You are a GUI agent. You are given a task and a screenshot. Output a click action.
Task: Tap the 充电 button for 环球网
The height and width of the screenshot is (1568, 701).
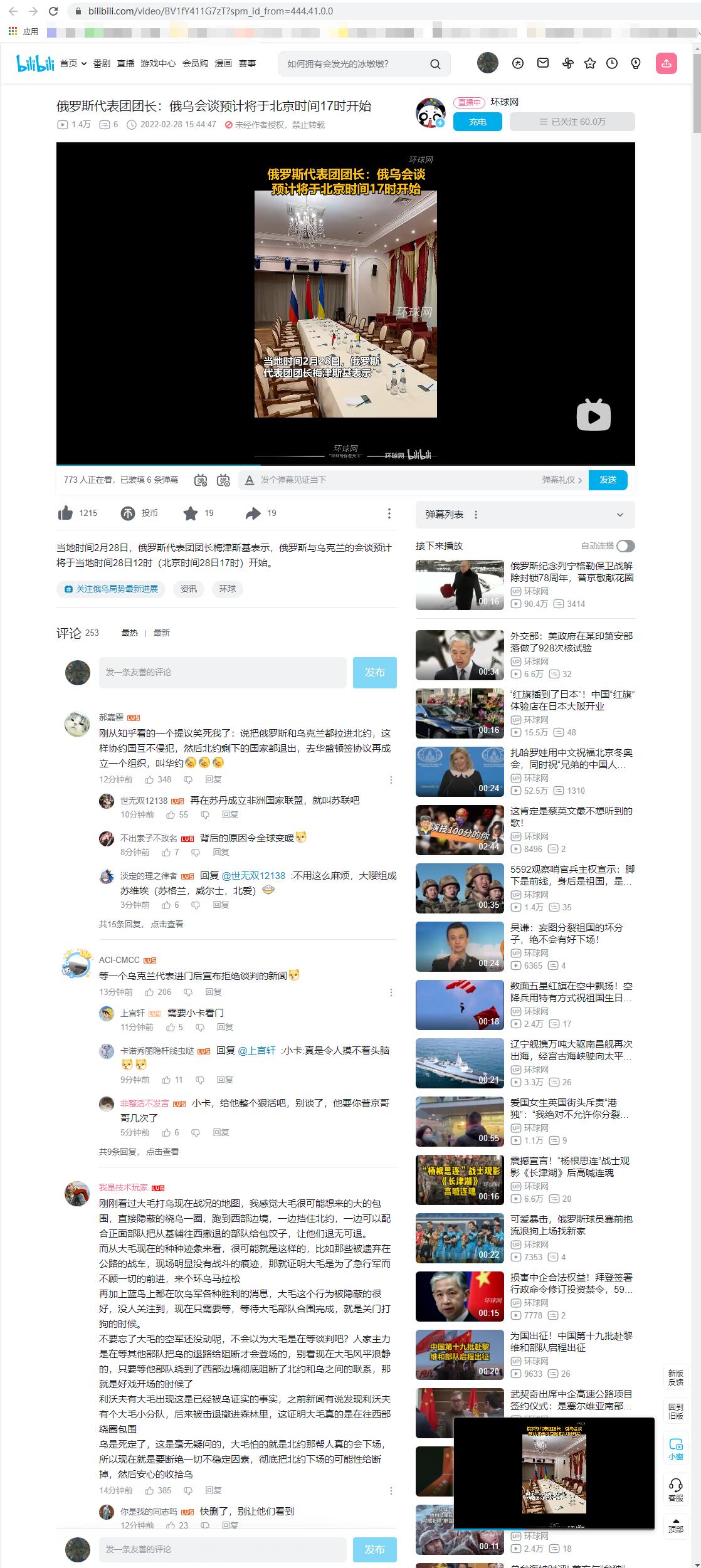tap(477, 122)
